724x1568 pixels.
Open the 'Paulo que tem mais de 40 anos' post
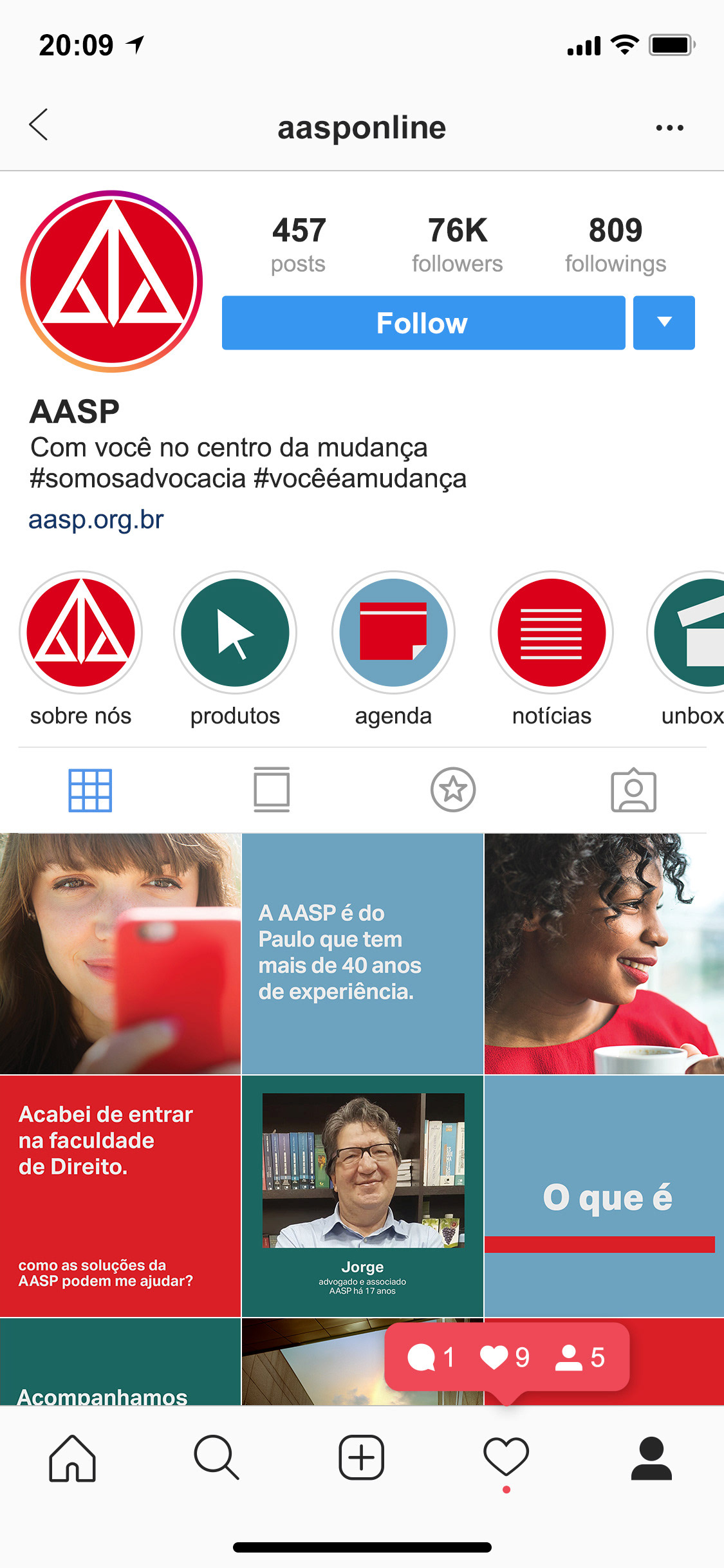[362, 954]
